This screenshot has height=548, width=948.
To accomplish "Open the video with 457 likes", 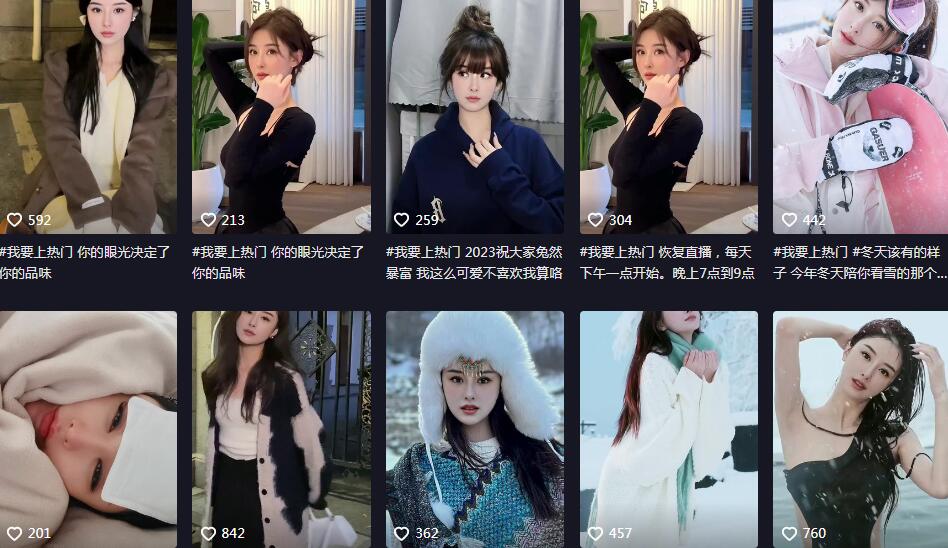I will [668, 428].
